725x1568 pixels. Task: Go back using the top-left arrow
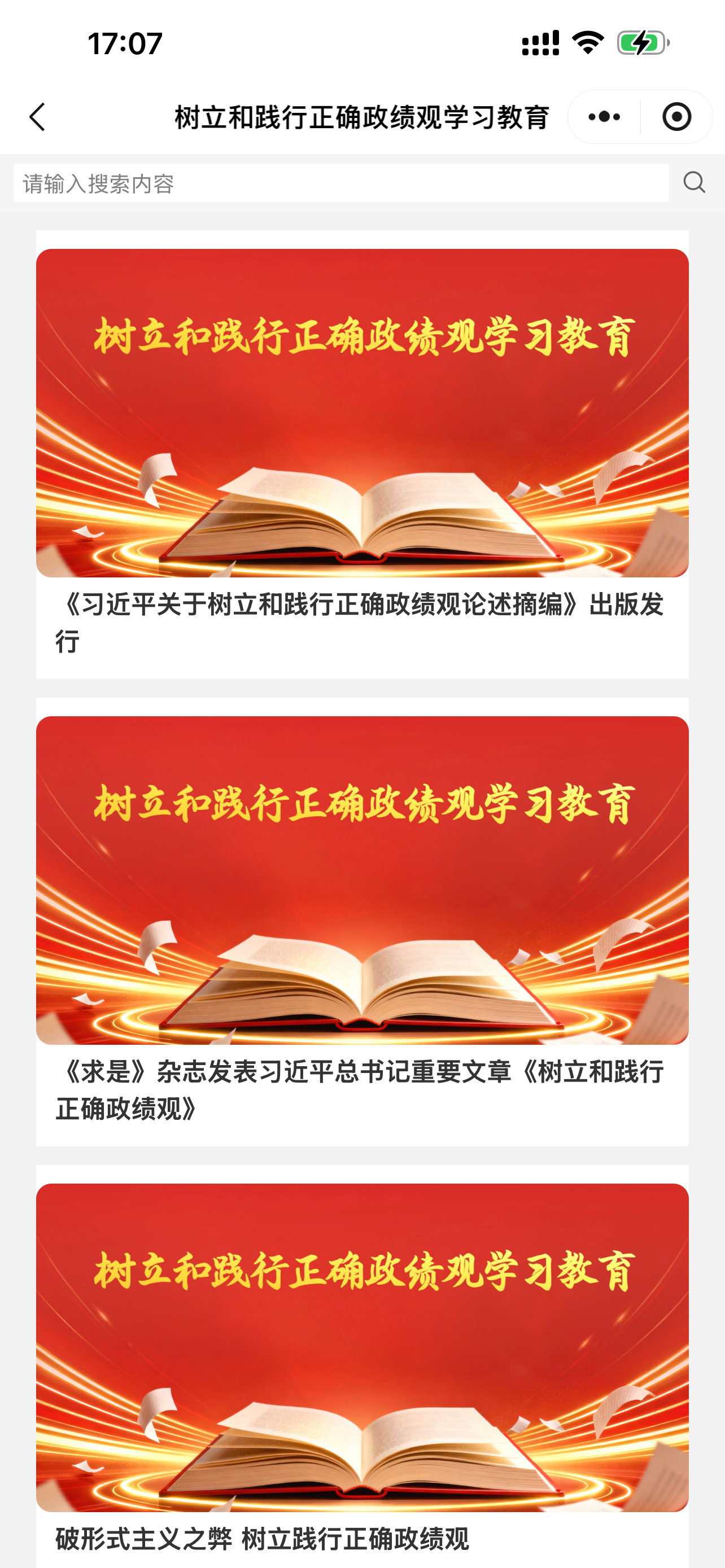pos(38,117)
